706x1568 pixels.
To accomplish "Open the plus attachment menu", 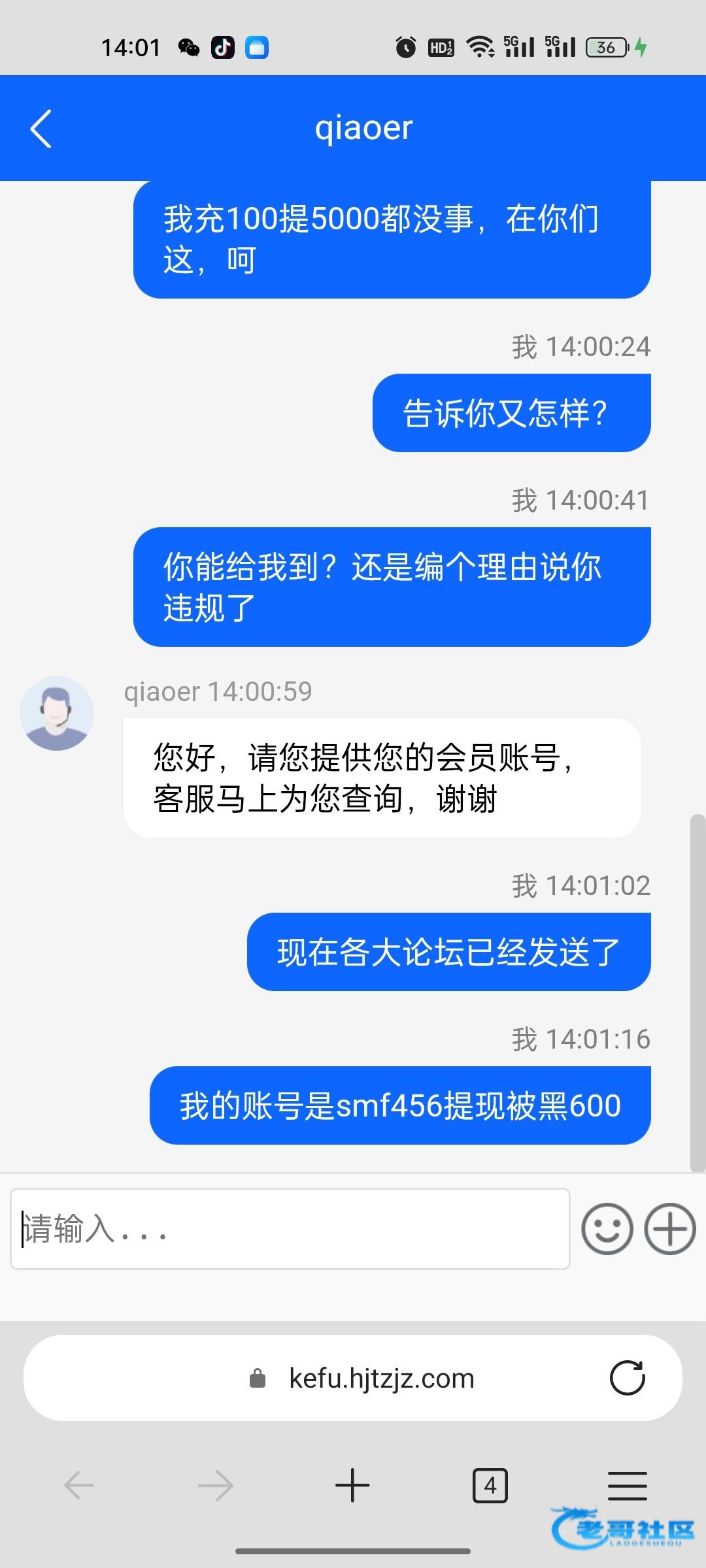I will 669,1229.
